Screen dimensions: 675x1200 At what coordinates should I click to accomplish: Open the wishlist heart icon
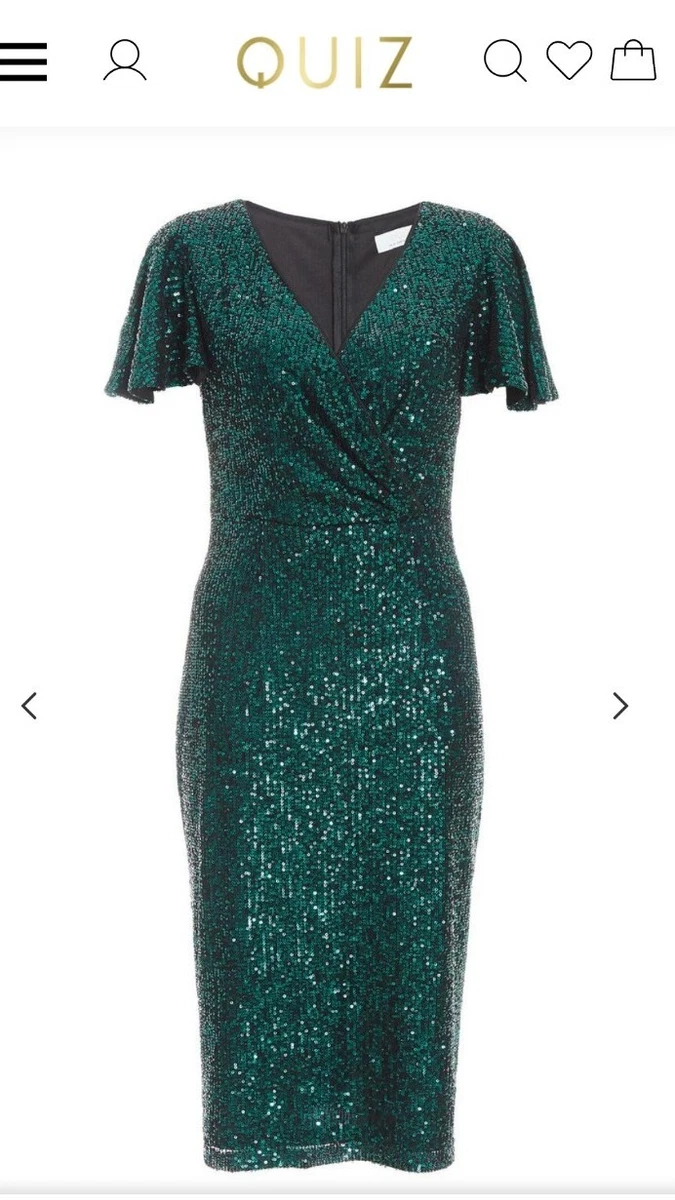(x=569, y=61)
